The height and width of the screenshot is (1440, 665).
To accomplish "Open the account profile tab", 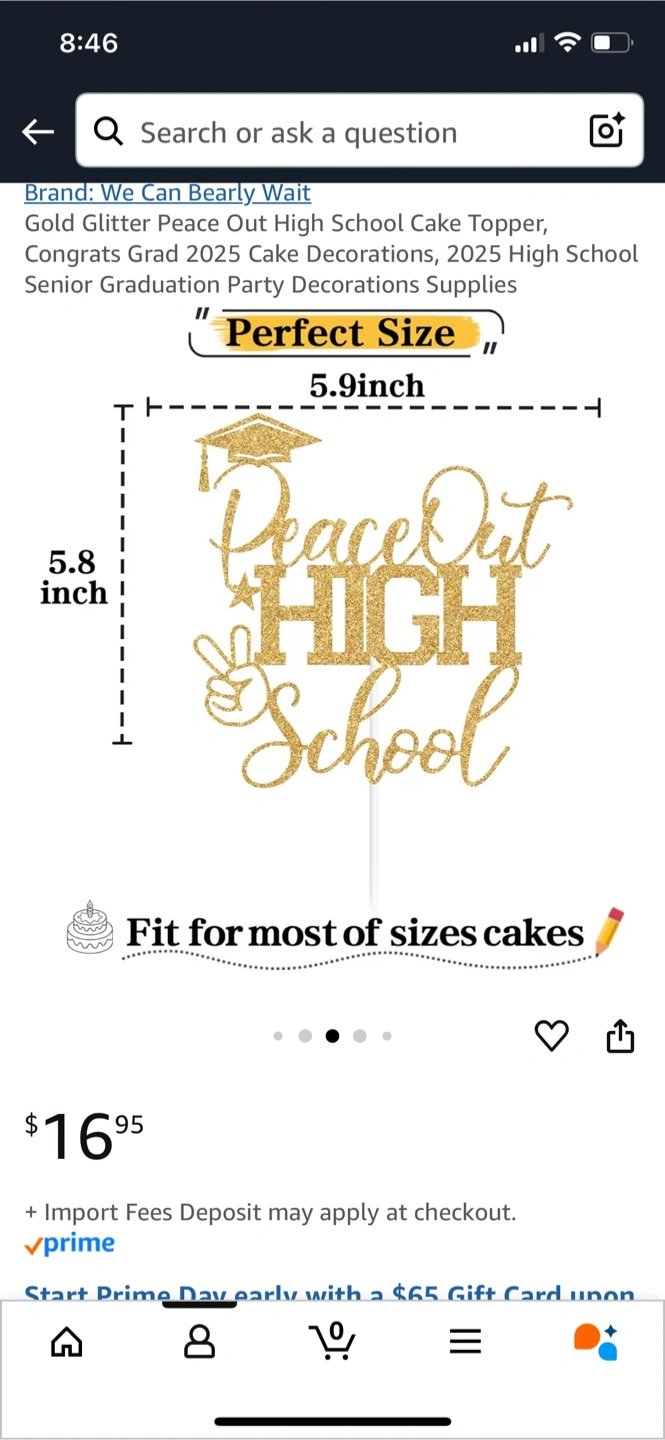I will (x=200, y=1341).
